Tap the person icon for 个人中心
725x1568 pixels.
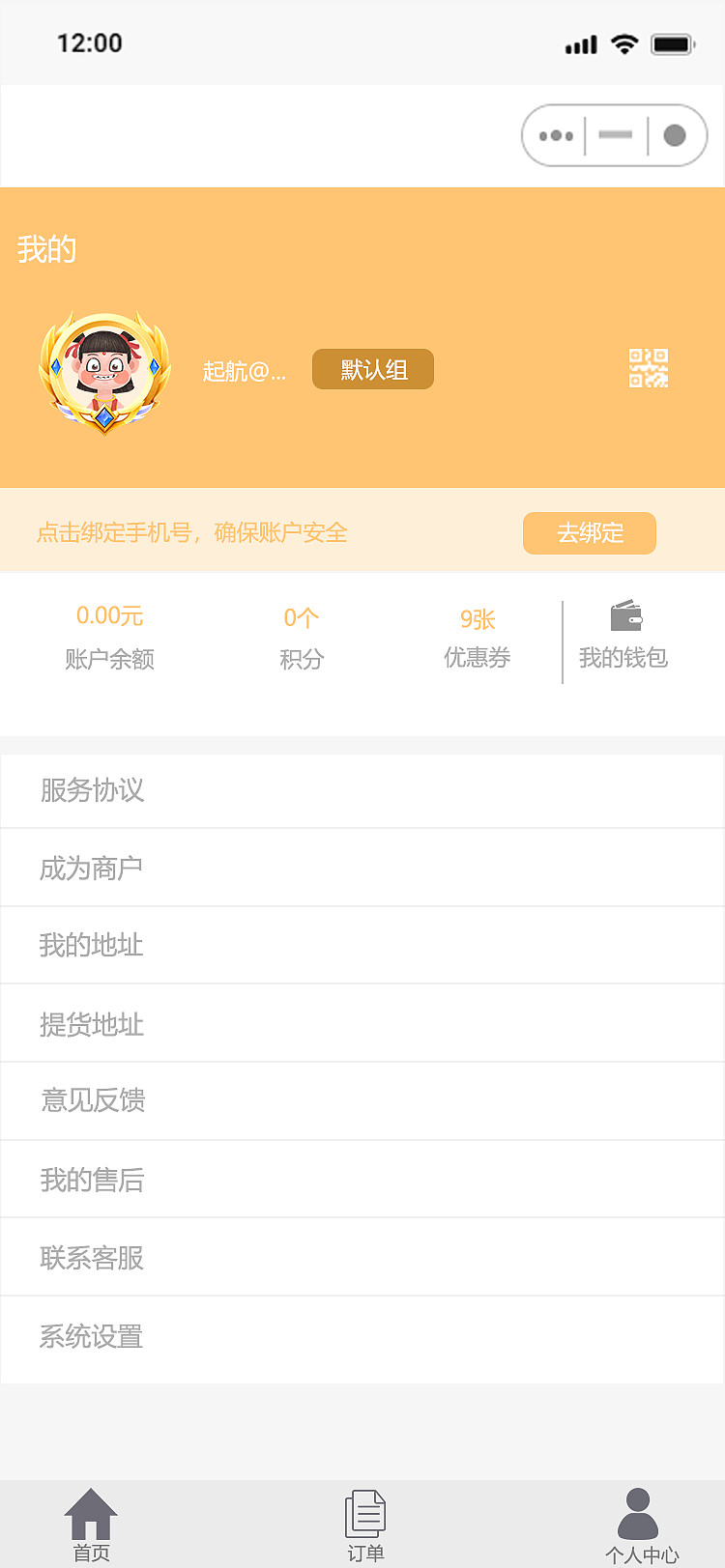[x=638, y=1513]
